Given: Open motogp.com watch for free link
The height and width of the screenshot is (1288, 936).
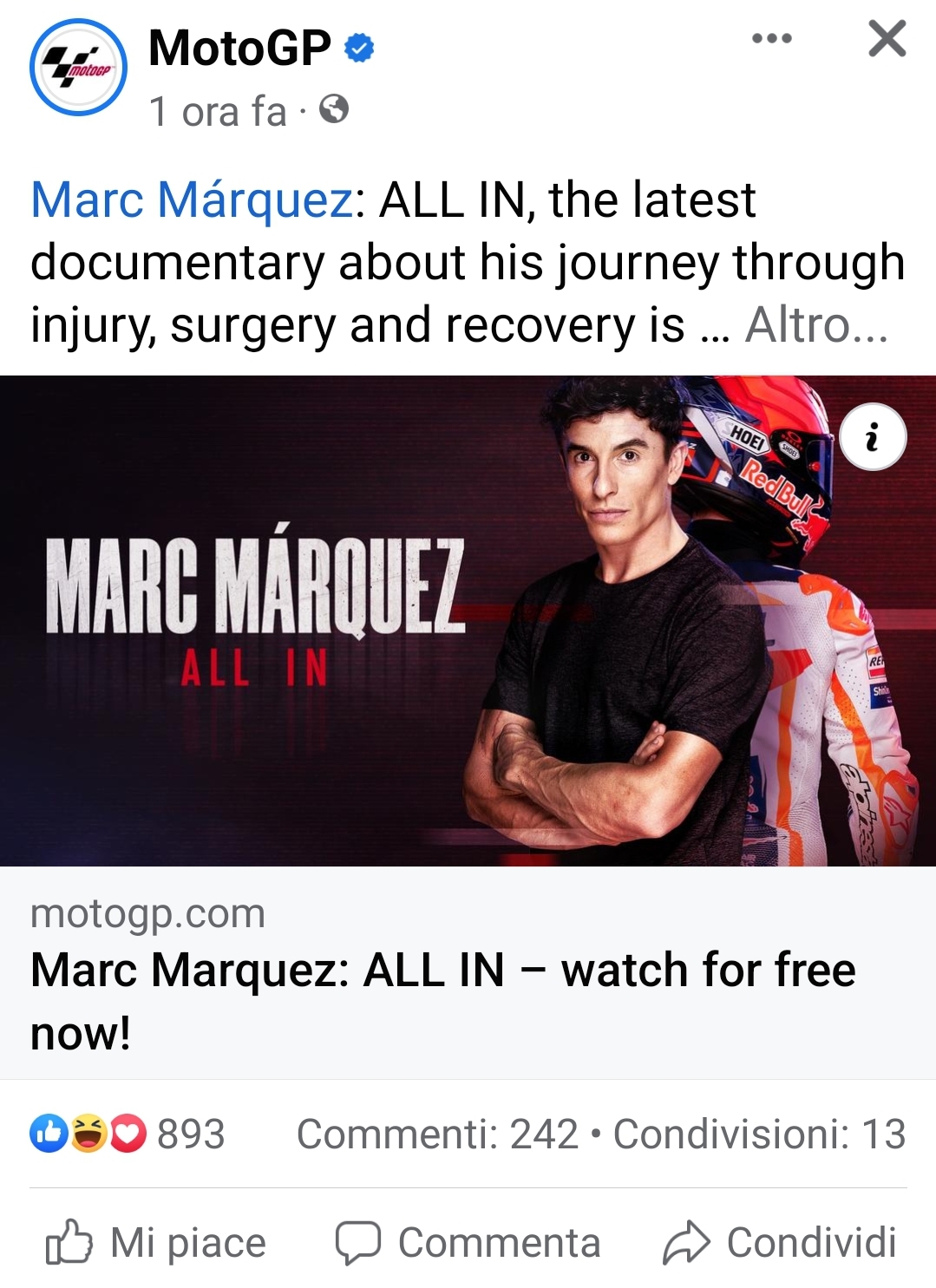Looking at the screenshot, I should click(x=442, y=971).
